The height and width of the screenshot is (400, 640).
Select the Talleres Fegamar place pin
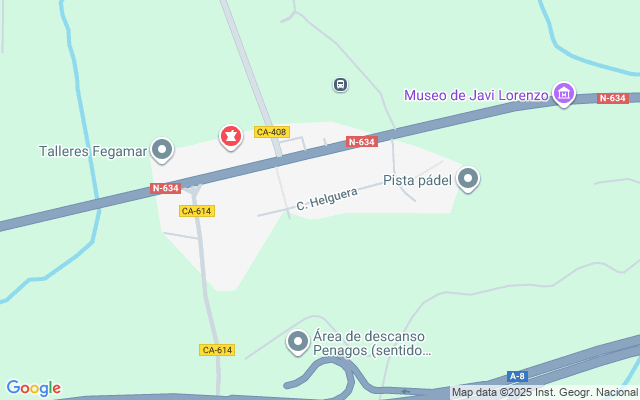click(162, 151)
